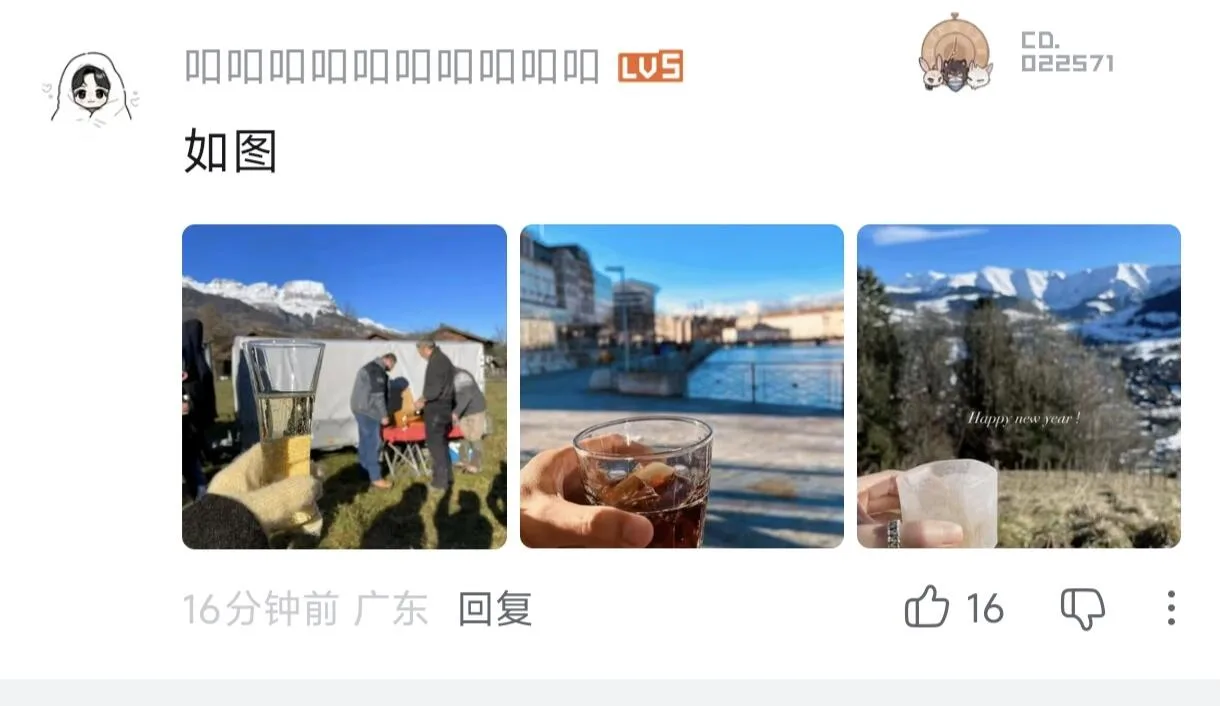The width and height of the screenshot is (1220, 706).
Task: Reply to this comment via 回复
Action: point(495,608)
